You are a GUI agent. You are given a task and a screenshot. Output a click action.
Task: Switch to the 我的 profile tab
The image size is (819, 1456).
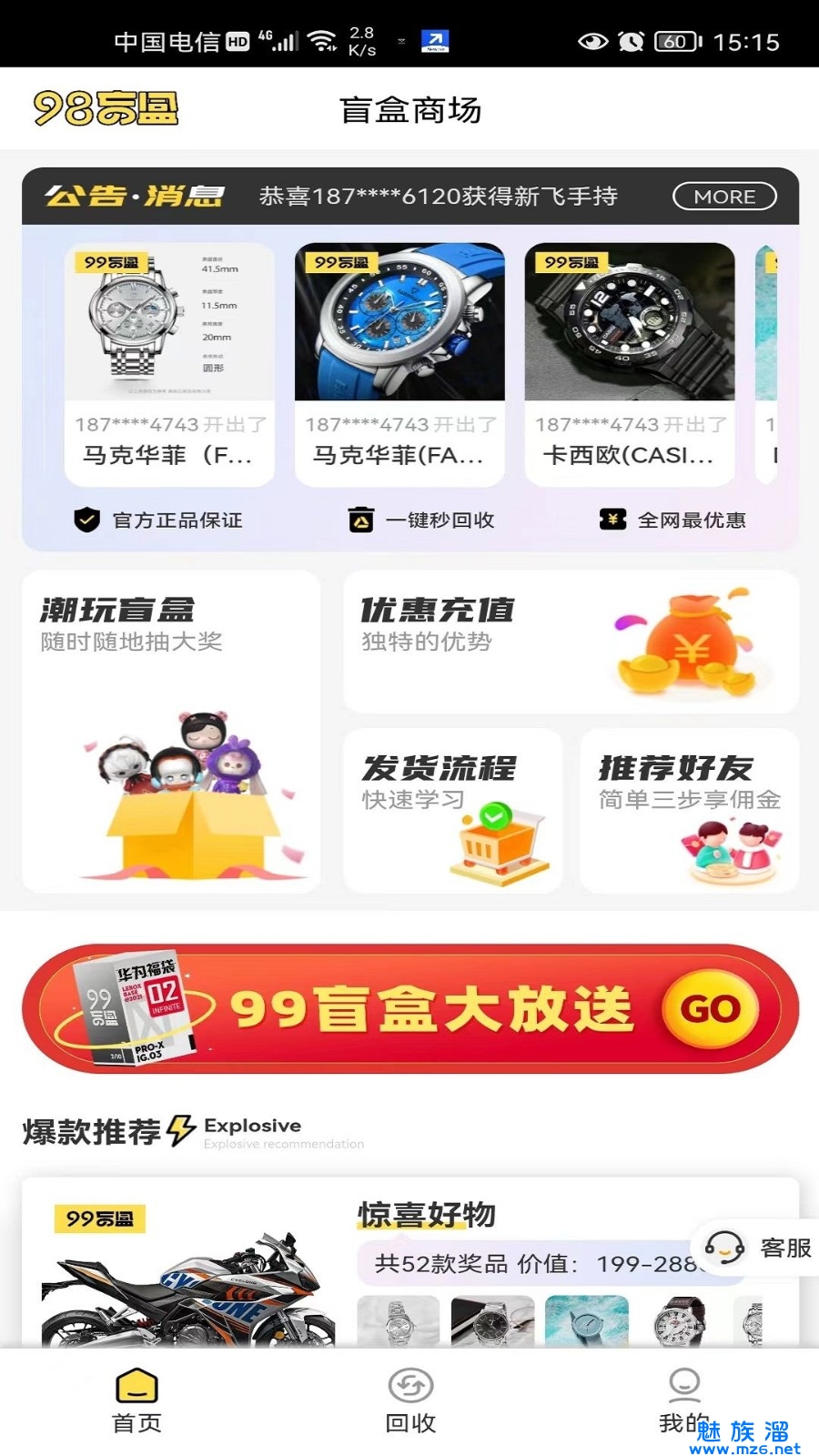click(683, 1400)
